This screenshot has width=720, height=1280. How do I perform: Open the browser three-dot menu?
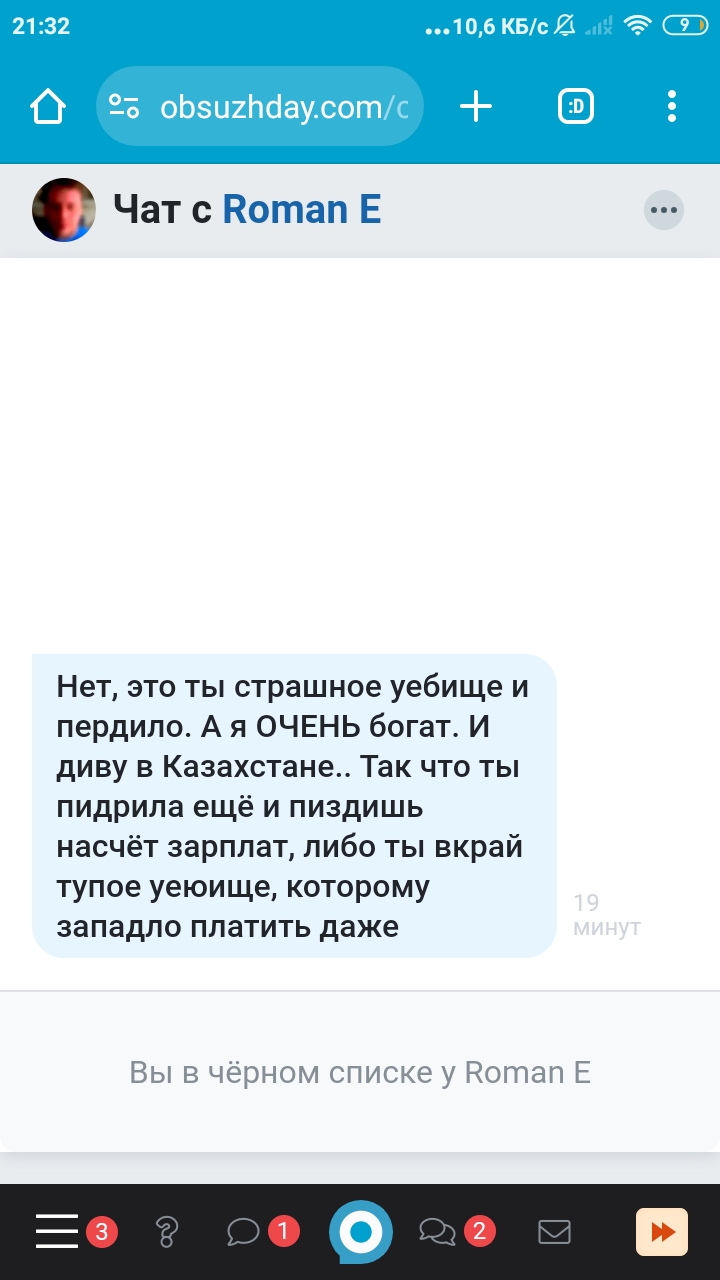[671, 106]
